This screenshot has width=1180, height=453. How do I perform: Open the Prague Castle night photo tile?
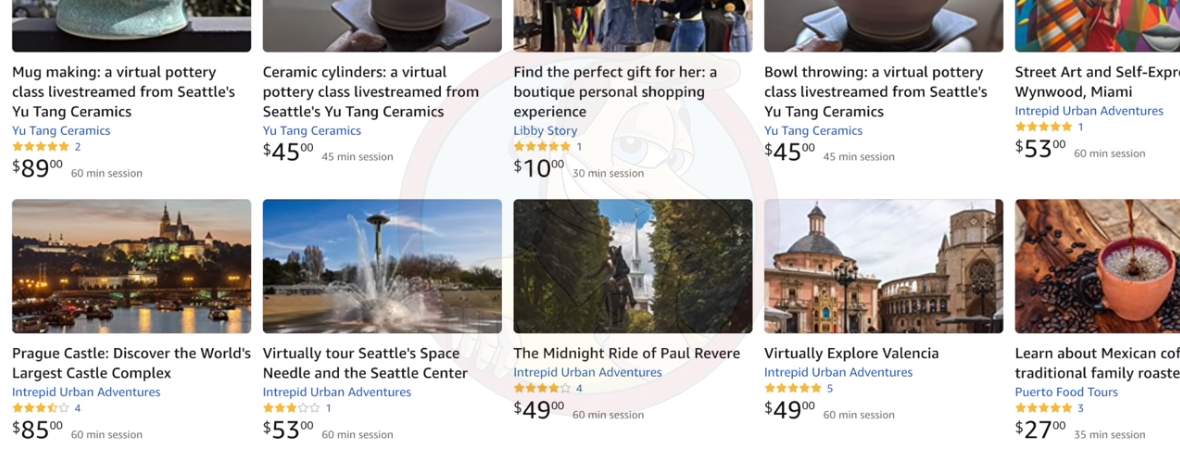(x=131, y=266)
